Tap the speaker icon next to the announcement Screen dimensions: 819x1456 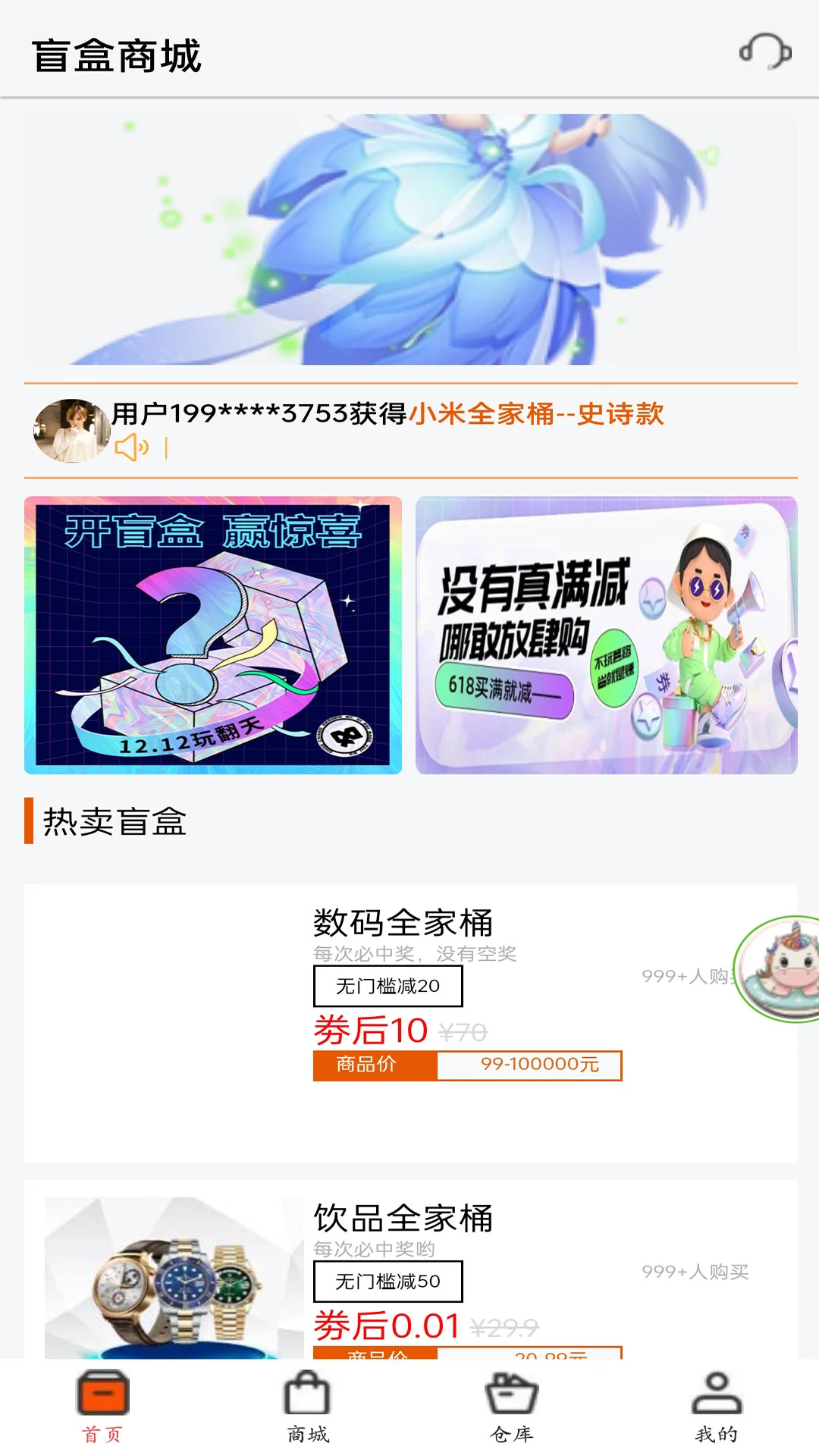[x=133, y=448]
